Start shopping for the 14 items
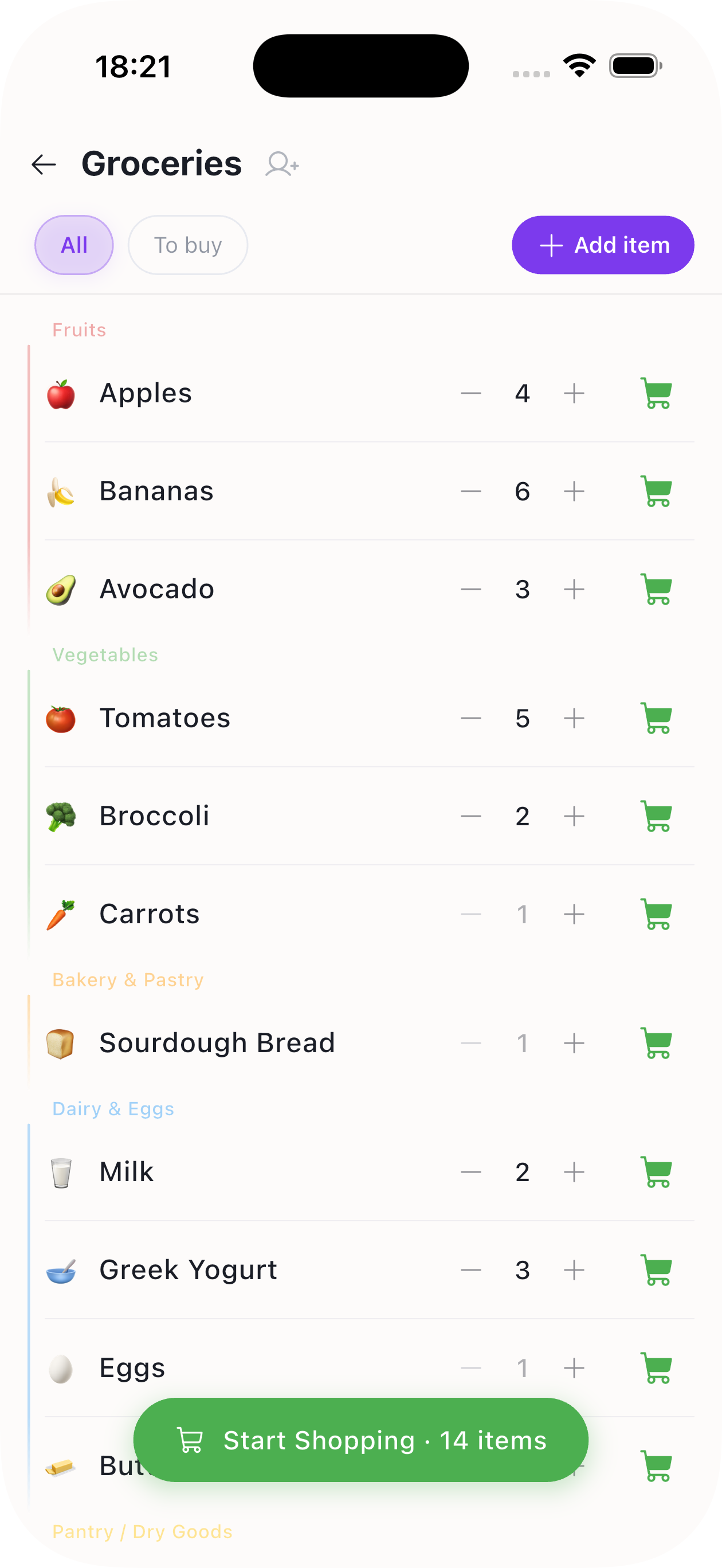 [360, 1440]
